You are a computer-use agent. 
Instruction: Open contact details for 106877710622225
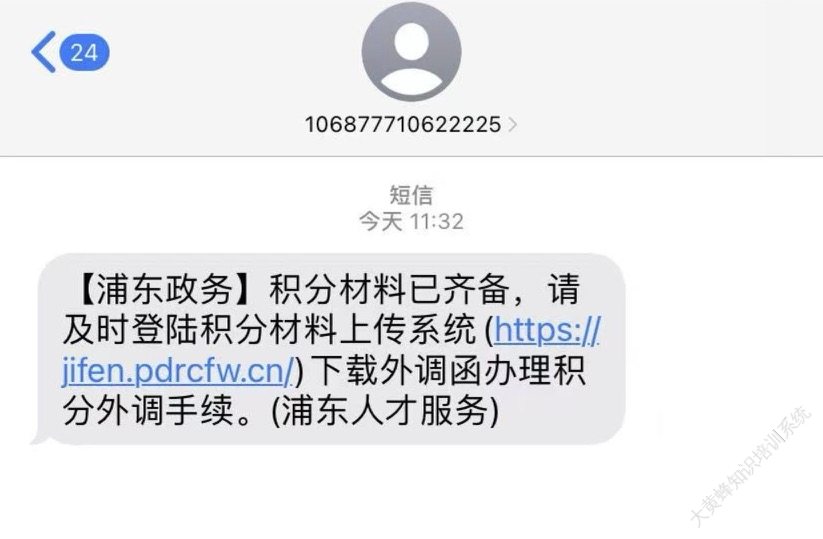click(410, 125)
